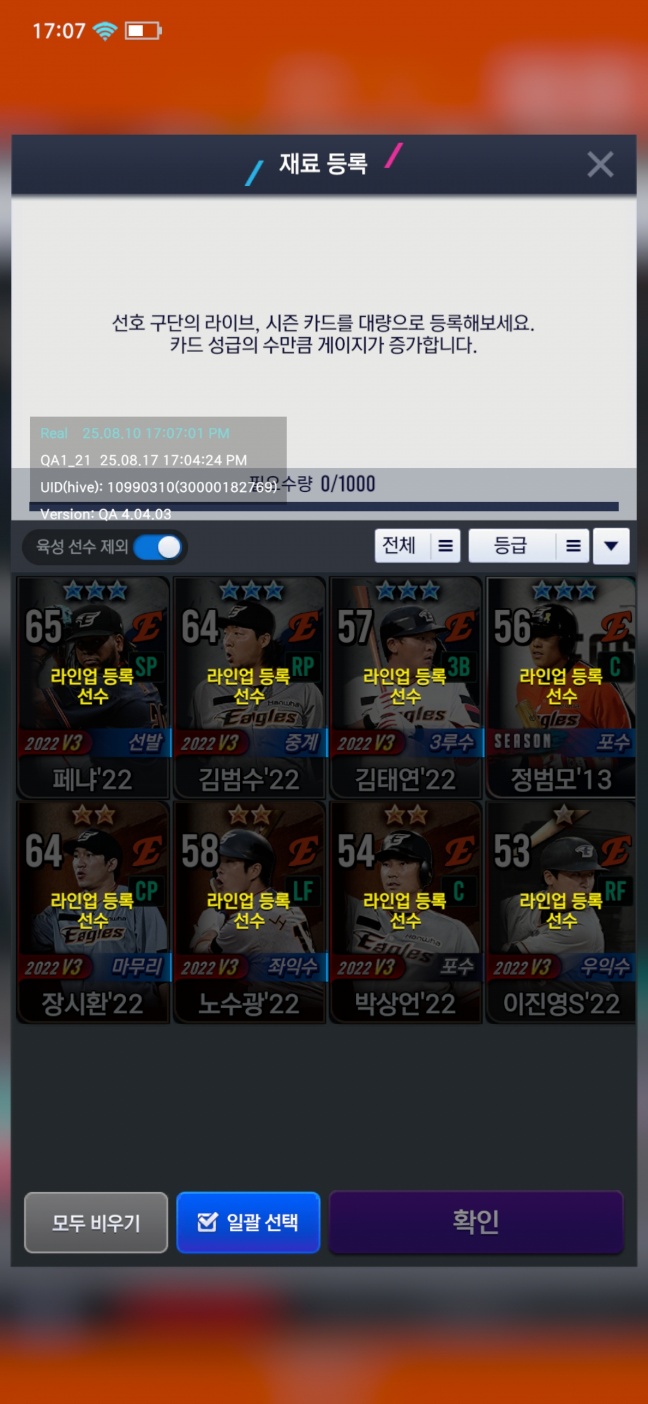Select the 김태연'22 player card

(x=405, y=686)
